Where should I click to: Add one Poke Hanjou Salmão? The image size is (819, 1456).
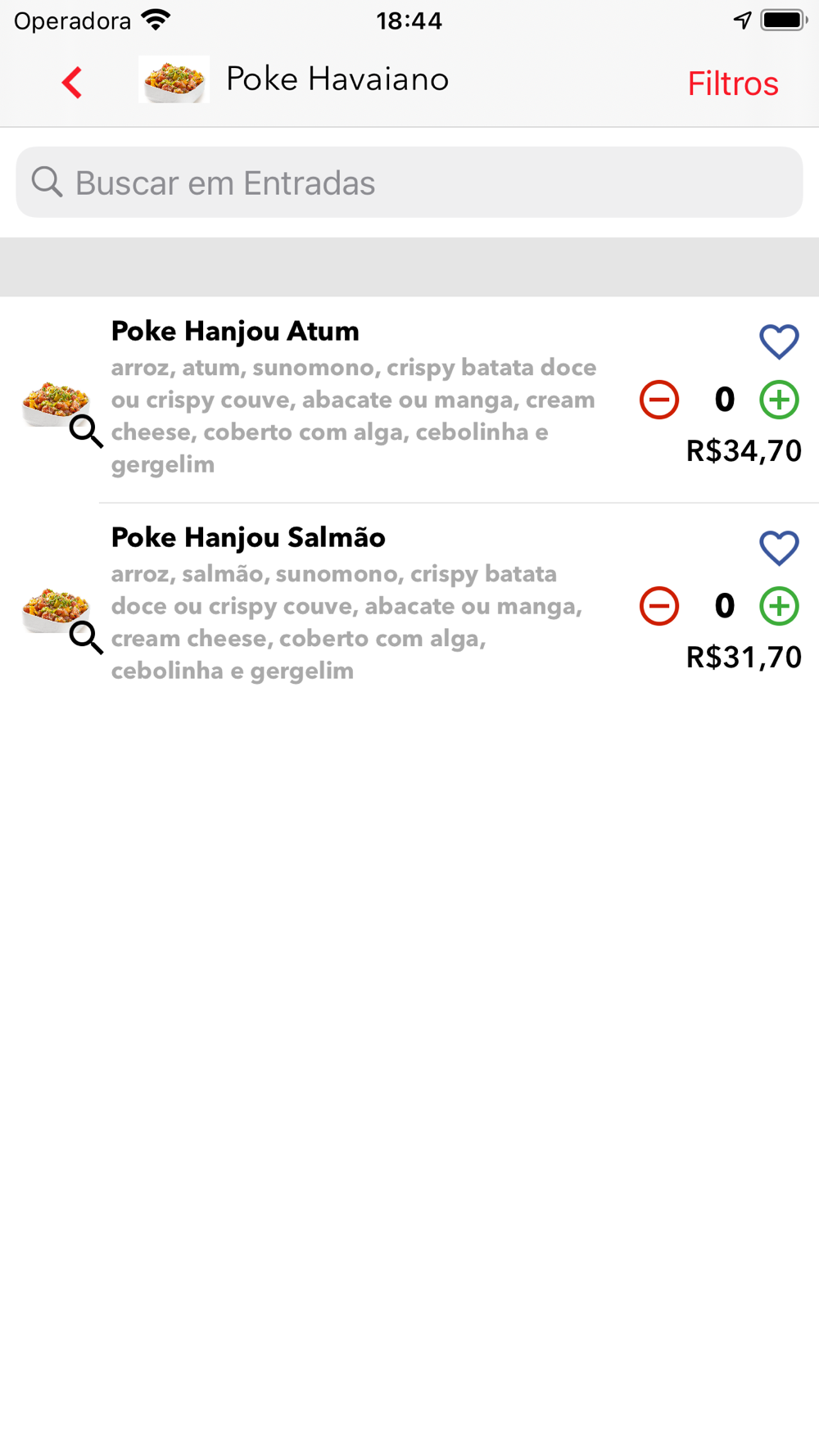(x=779, y=607)
